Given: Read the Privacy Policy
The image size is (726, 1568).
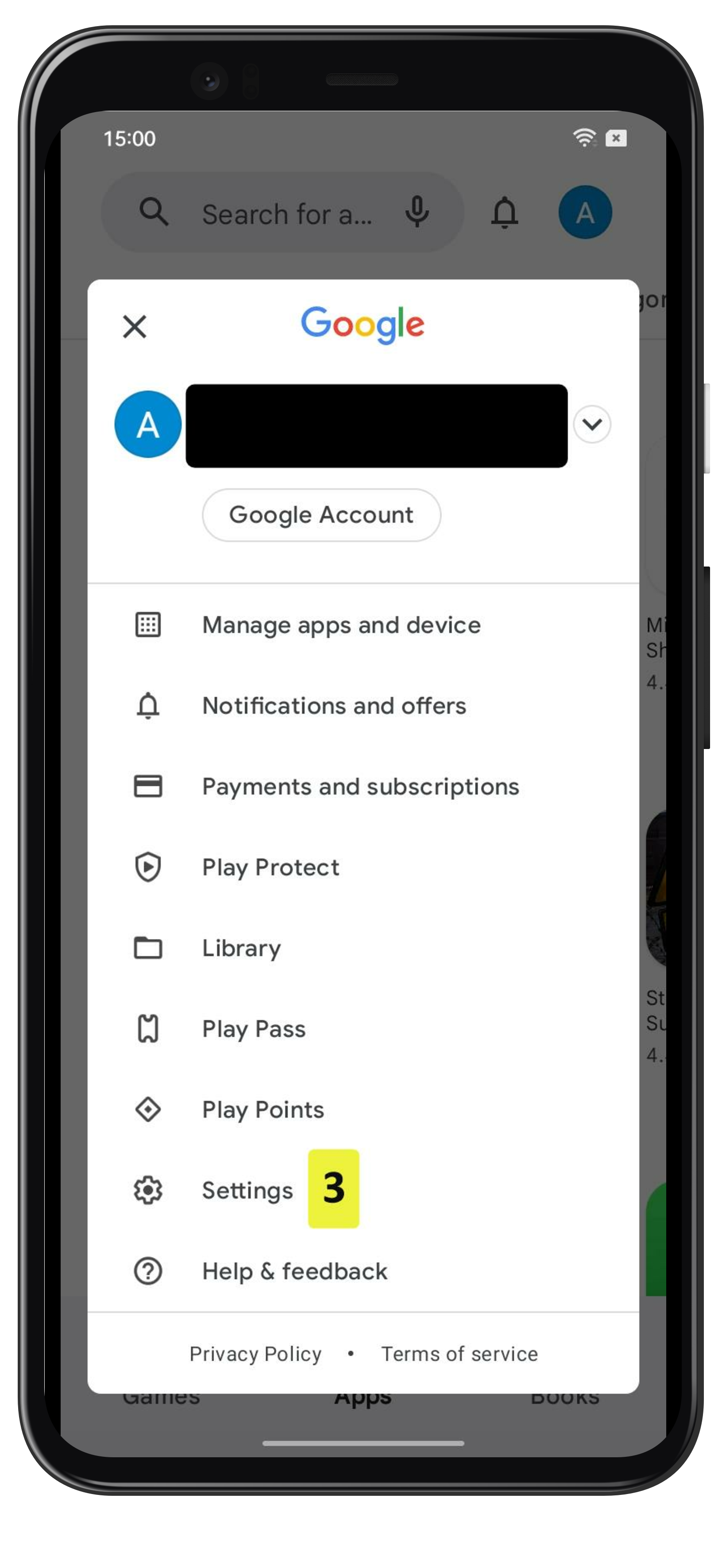Looking at the screenshot, I should 255,1354.
